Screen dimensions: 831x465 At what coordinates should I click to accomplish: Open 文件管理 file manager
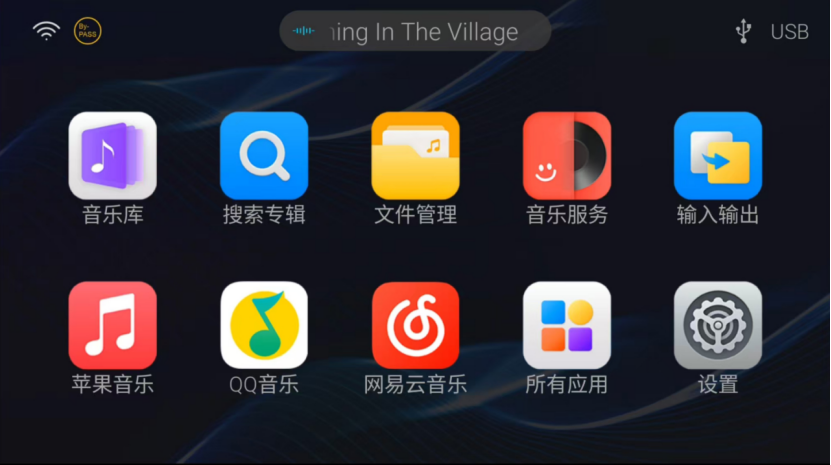(x=415, y=156)
